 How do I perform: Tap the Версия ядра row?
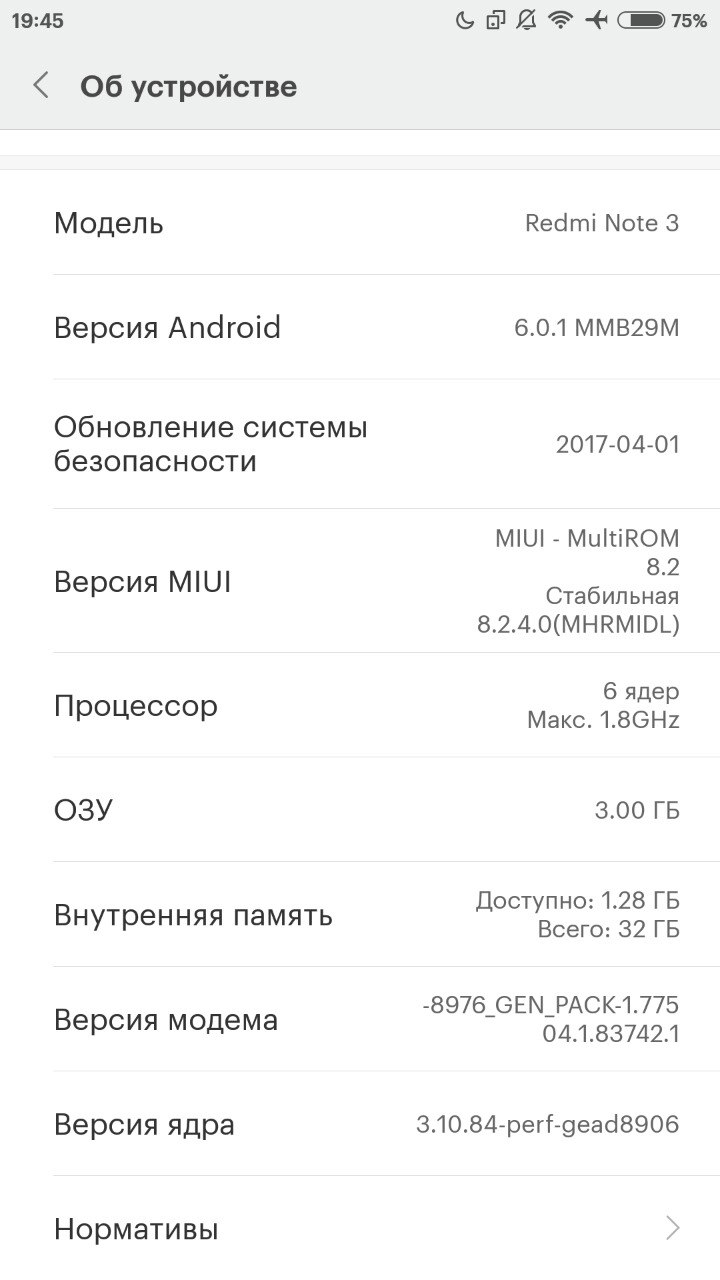click(360, 1124)
